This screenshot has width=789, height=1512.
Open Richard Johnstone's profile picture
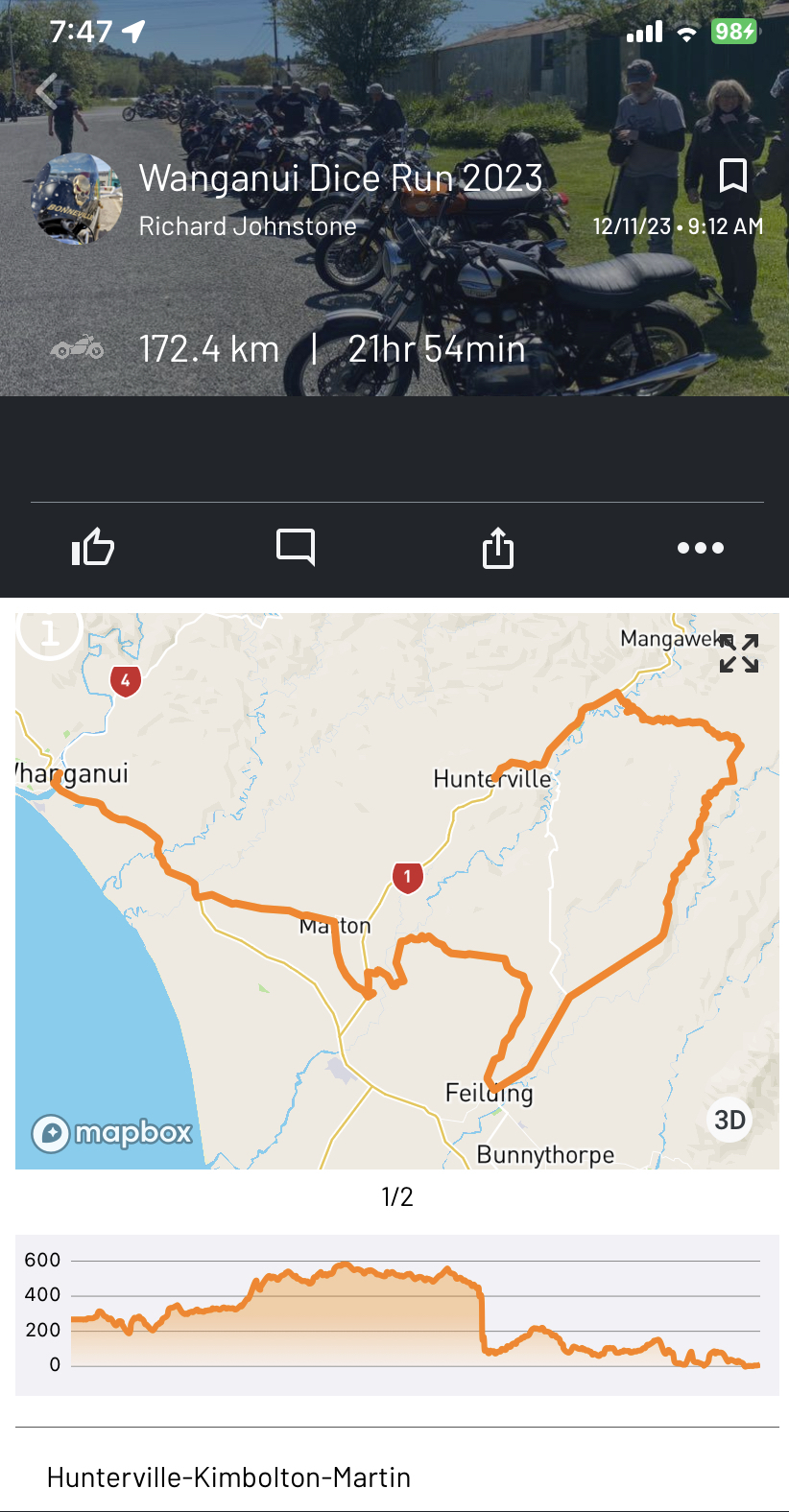click(x=77, y=200)
